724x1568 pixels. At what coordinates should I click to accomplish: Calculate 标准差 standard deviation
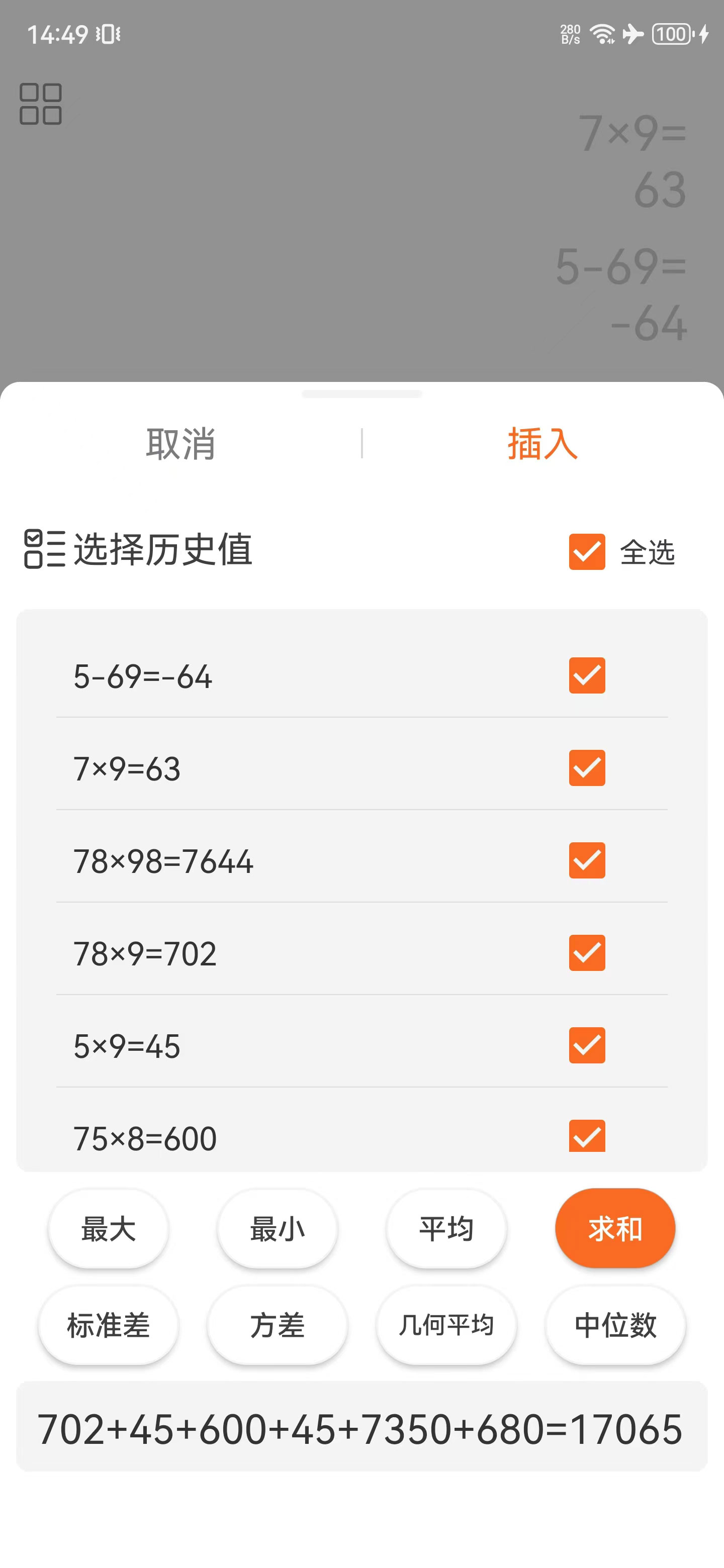109,1325
